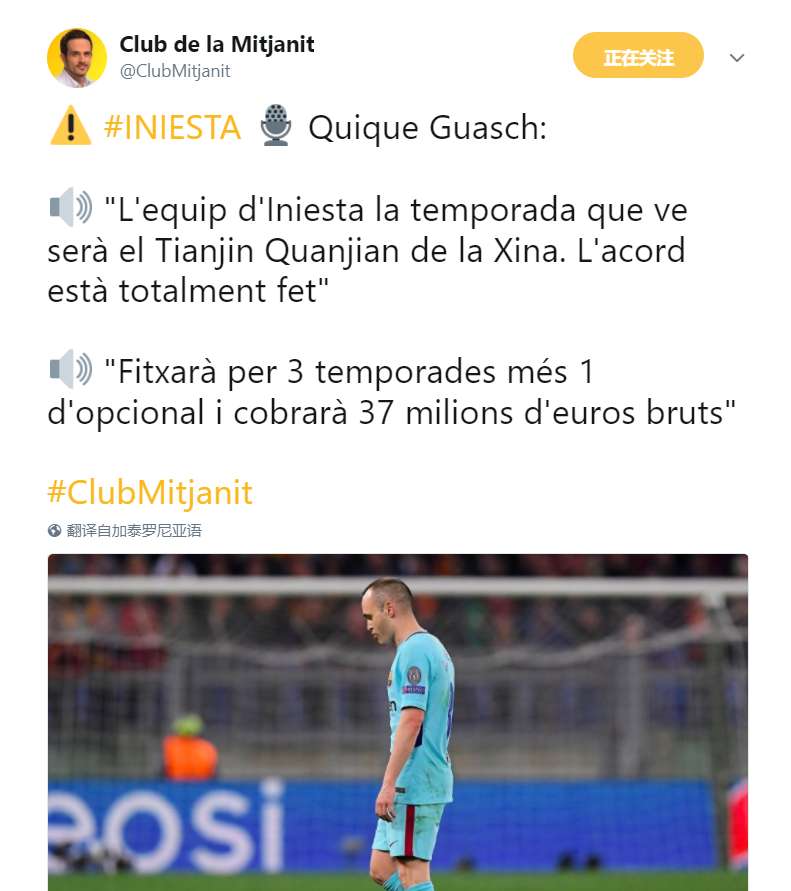Screen dimensions: 791x891
Task: Open the Club de la Mitjanit account name
Action: coord(217,44)
